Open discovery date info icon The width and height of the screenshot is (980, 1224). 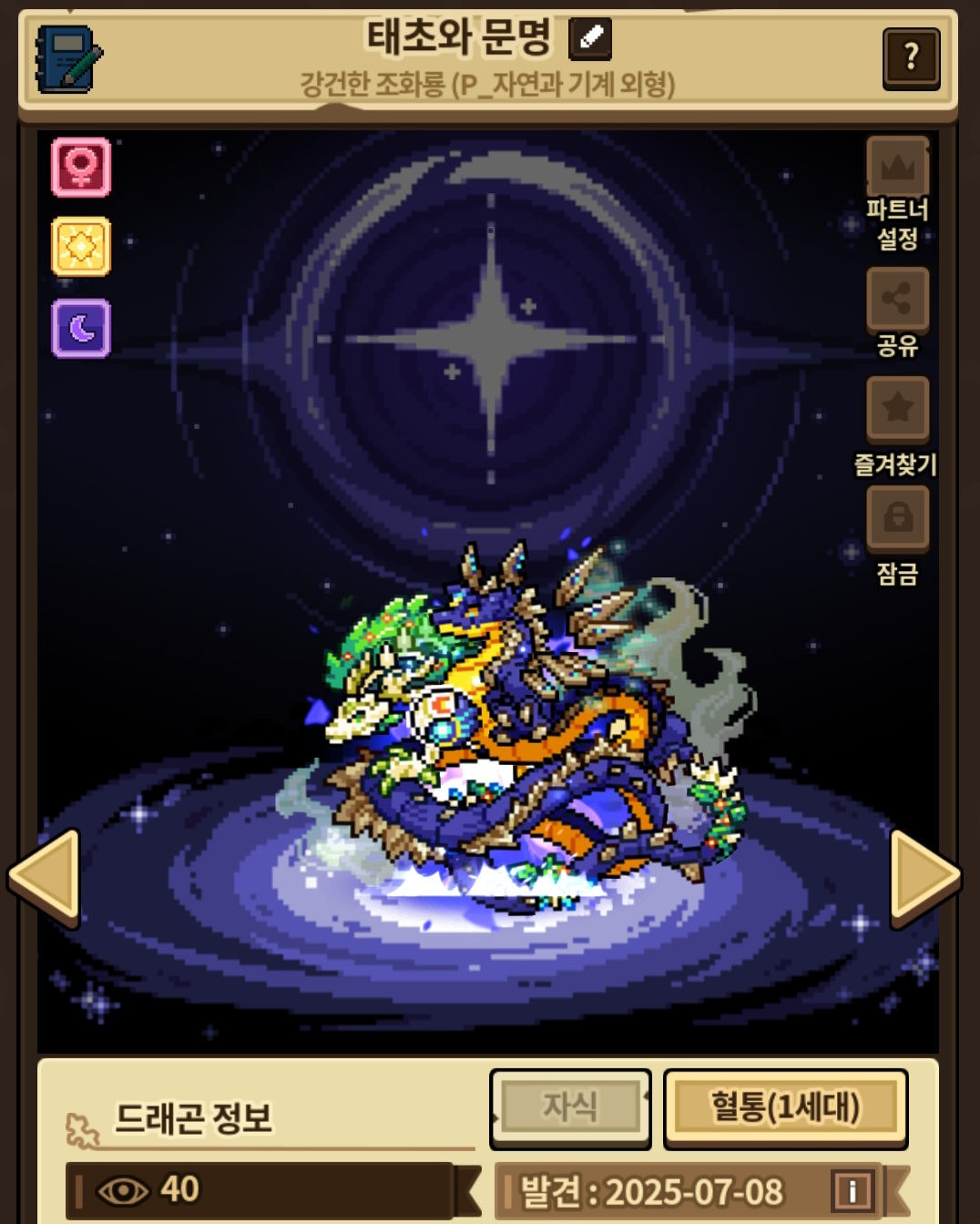[x=852, y=1191]
